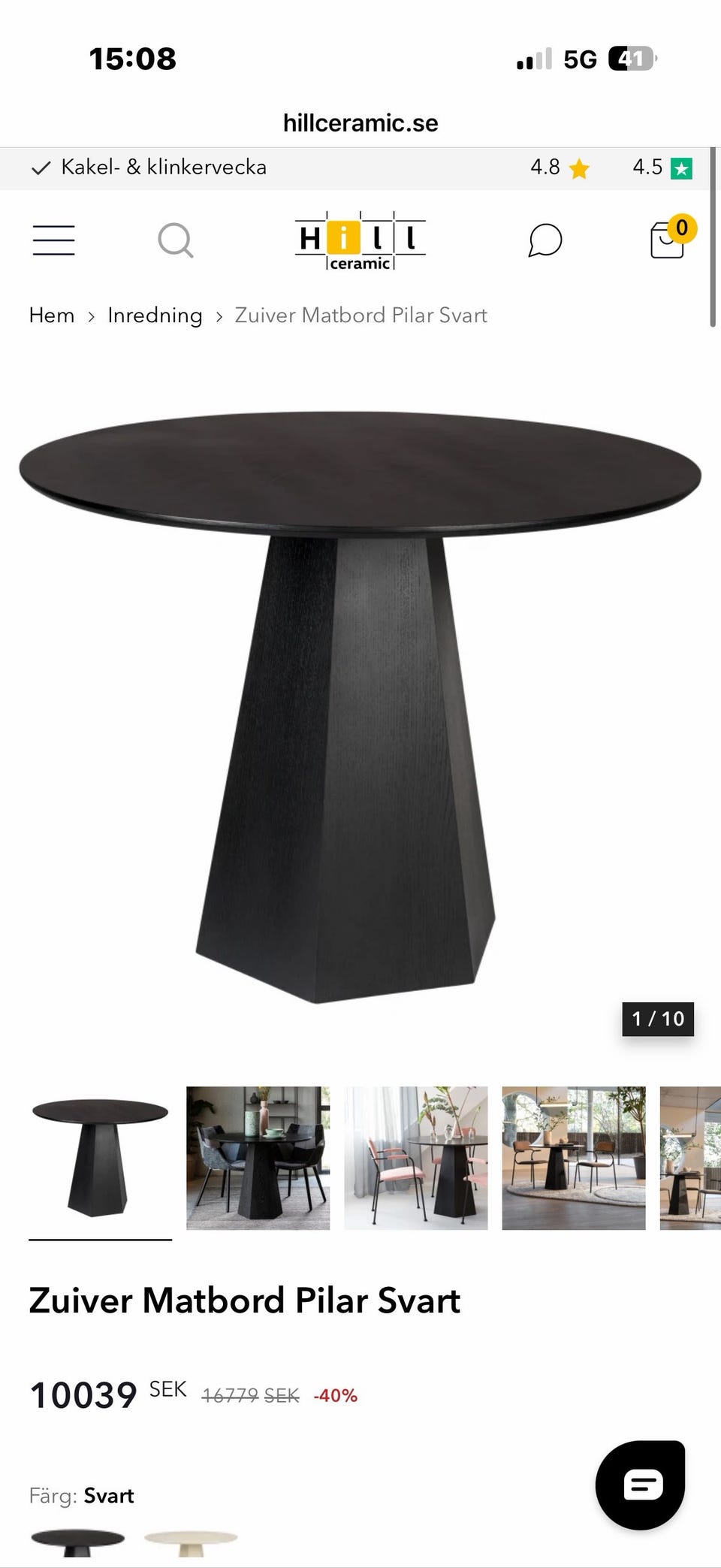Open the shopping cart
Screen dimensions: 721x1568
click(672, 237)
